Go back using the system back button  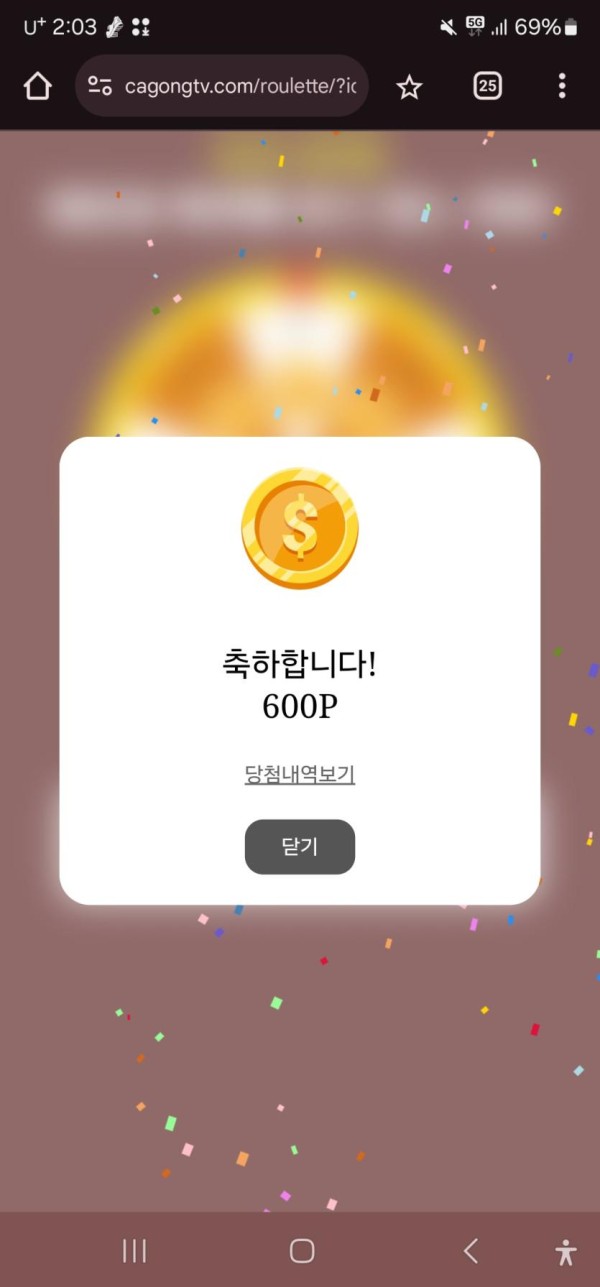pos(470,1250)
